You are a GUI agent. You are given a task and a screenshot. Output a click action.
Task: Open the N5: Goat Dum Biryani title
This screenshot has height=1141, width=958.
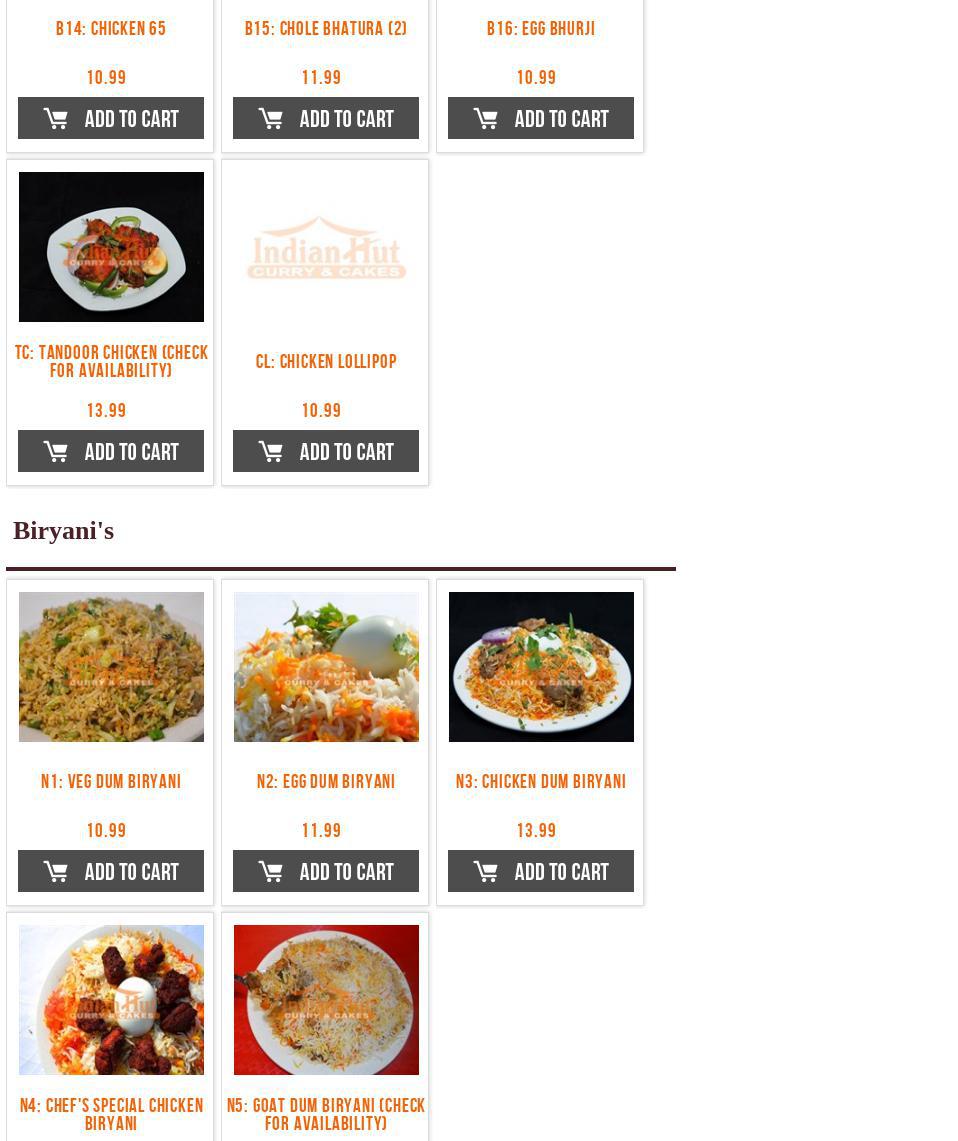pos(326,1114)
